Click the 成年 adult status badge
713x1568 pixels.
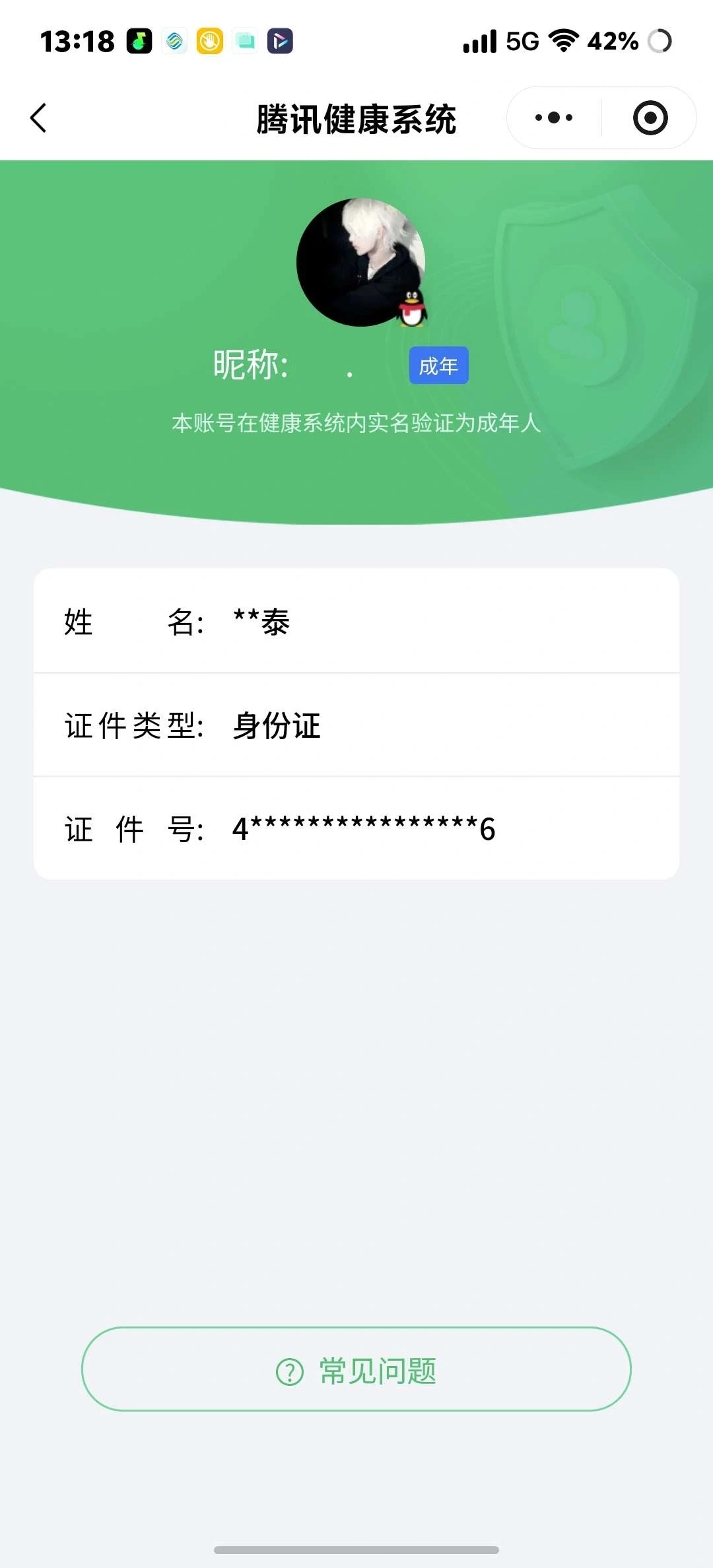(x=438, y=365)
